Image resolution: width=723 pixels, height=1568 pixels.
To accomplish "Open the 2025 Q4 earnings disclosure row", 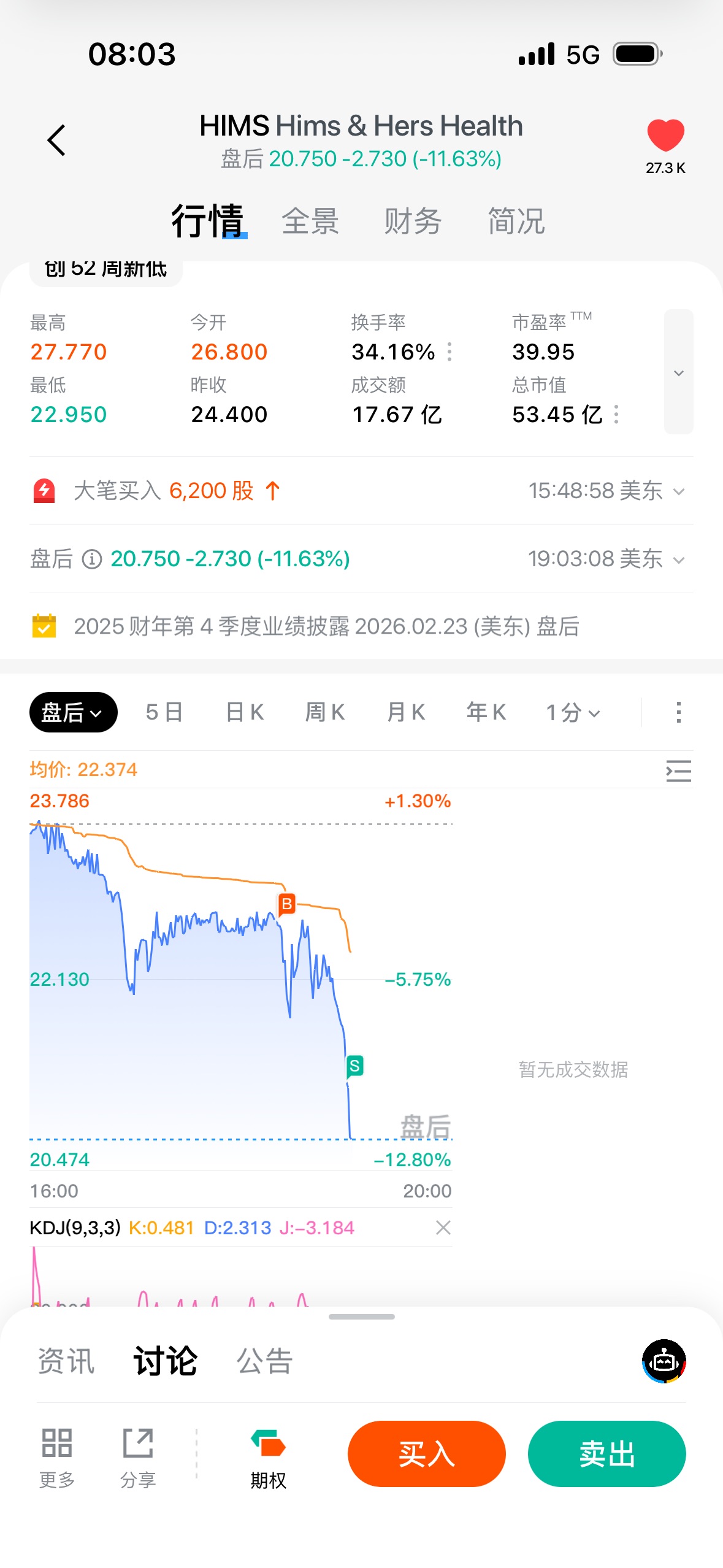I will (325, 626).
